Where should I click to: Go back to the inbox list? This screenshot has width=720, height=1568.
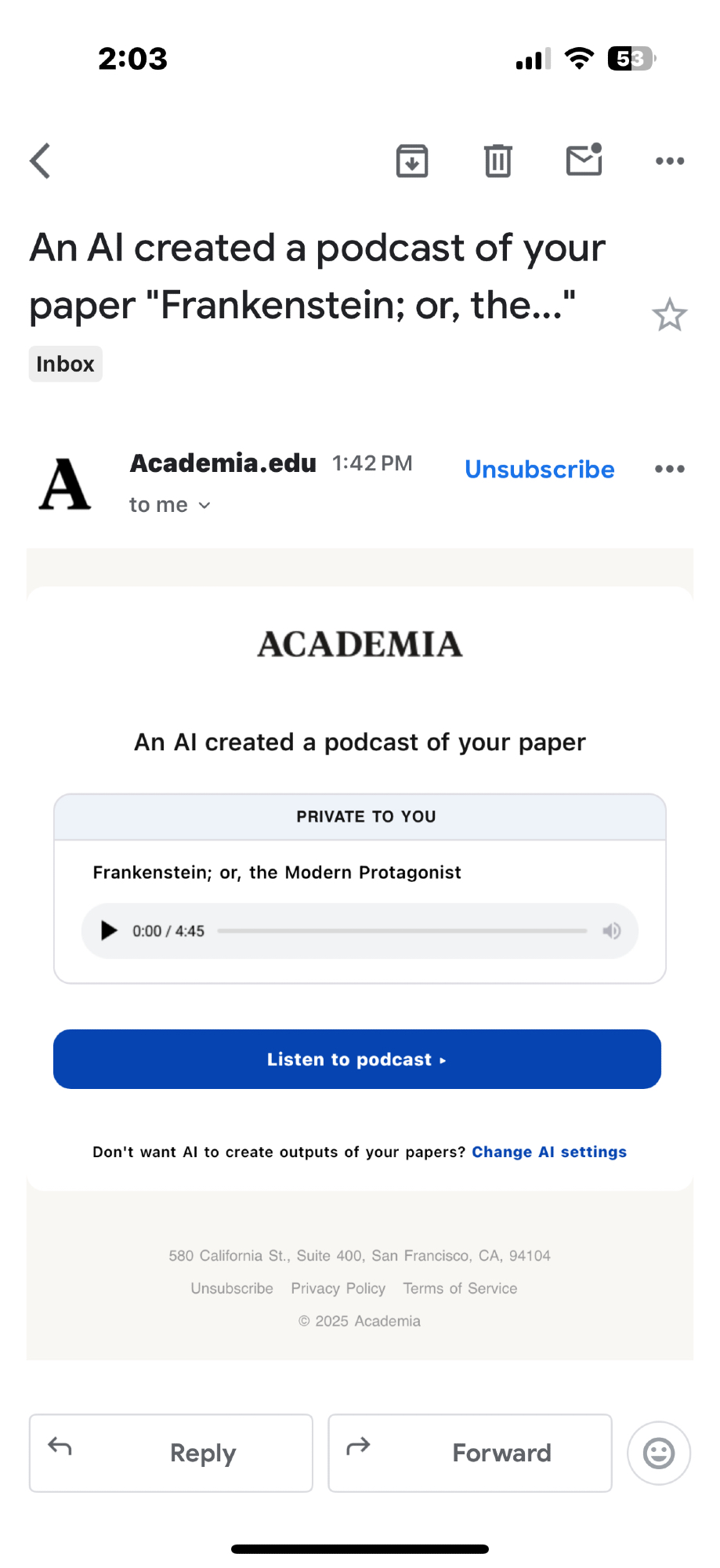[41, 161]
